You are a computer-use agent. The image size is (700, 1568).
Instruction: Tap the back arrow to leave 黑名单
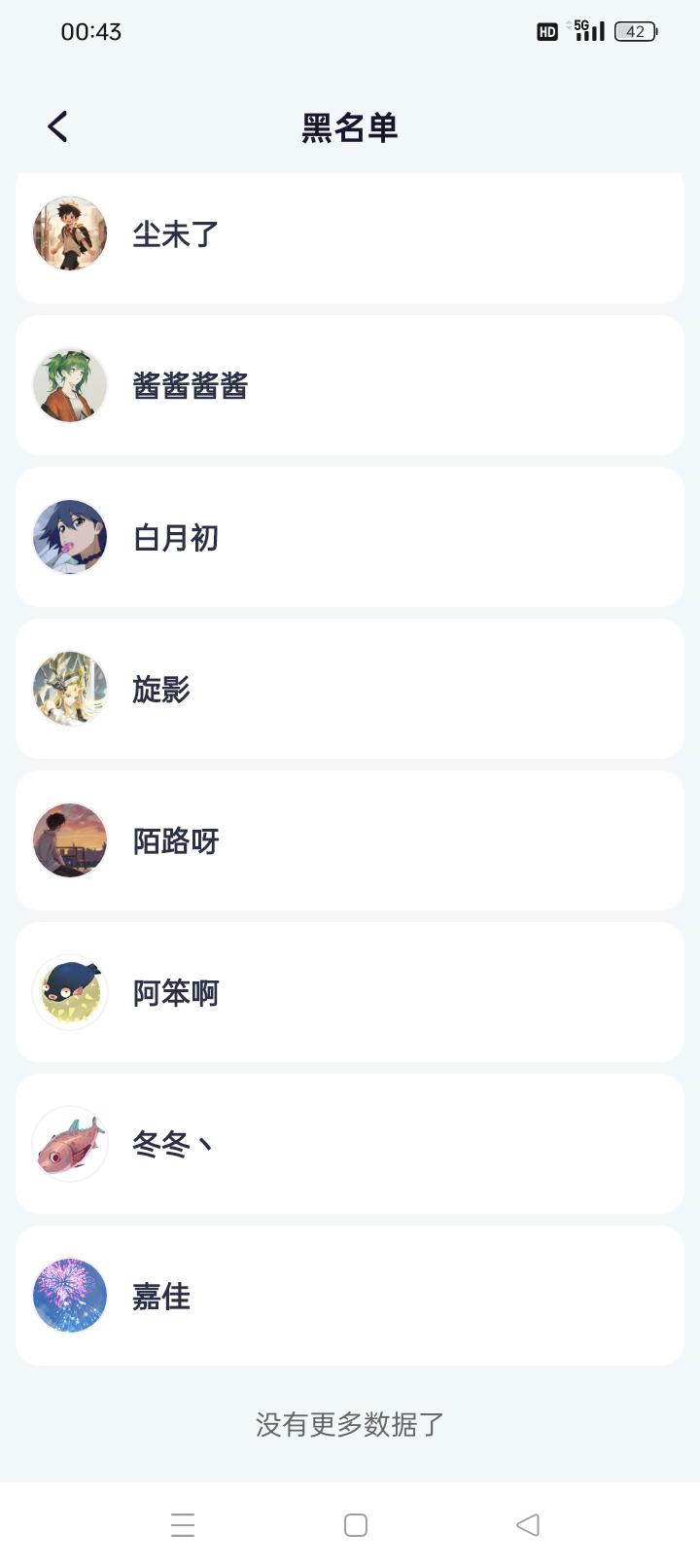point(56,126)
